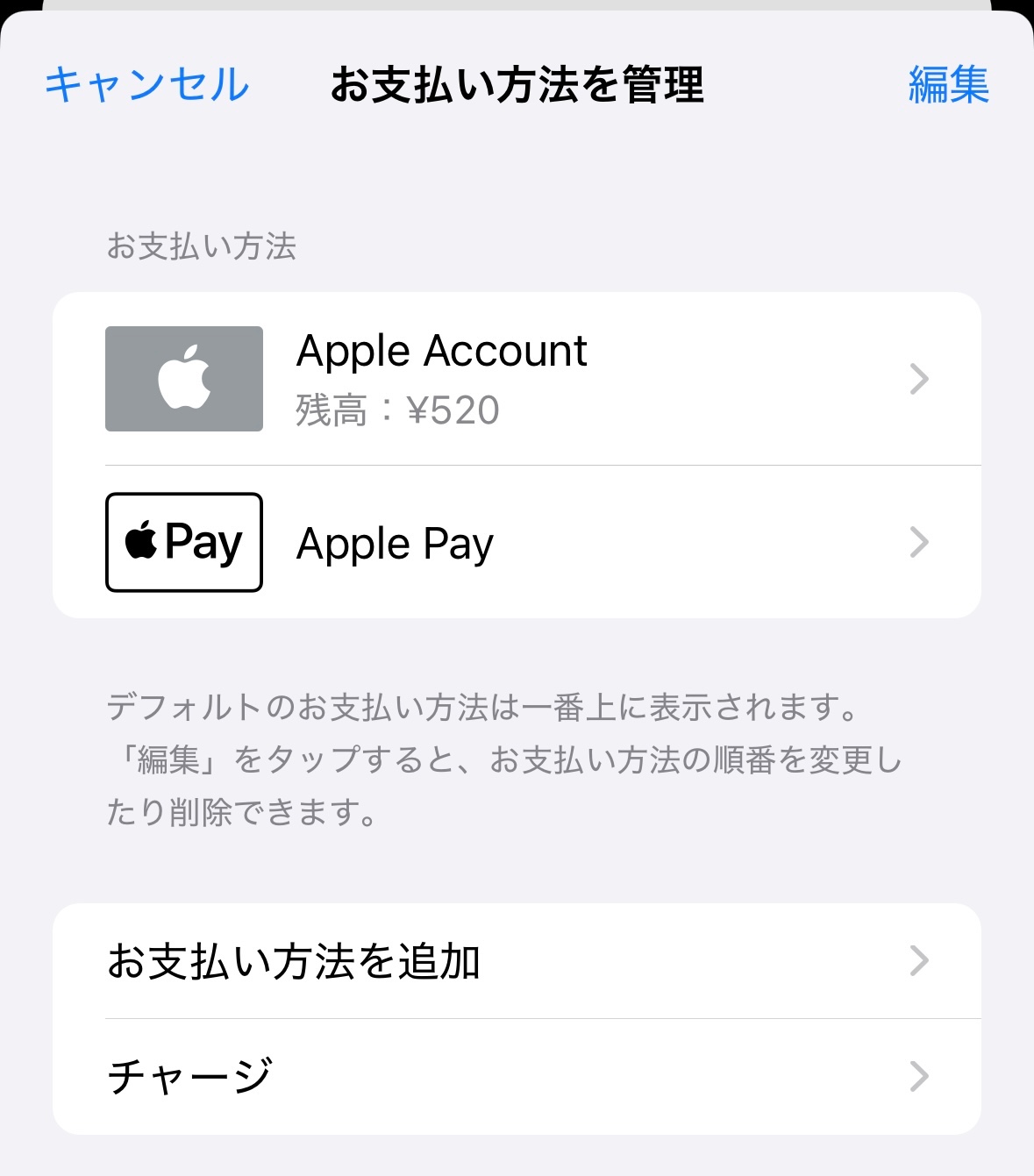The image size is (1034, 1176).
Task: Open the Apple Account balance row
Action: [516, 379]
